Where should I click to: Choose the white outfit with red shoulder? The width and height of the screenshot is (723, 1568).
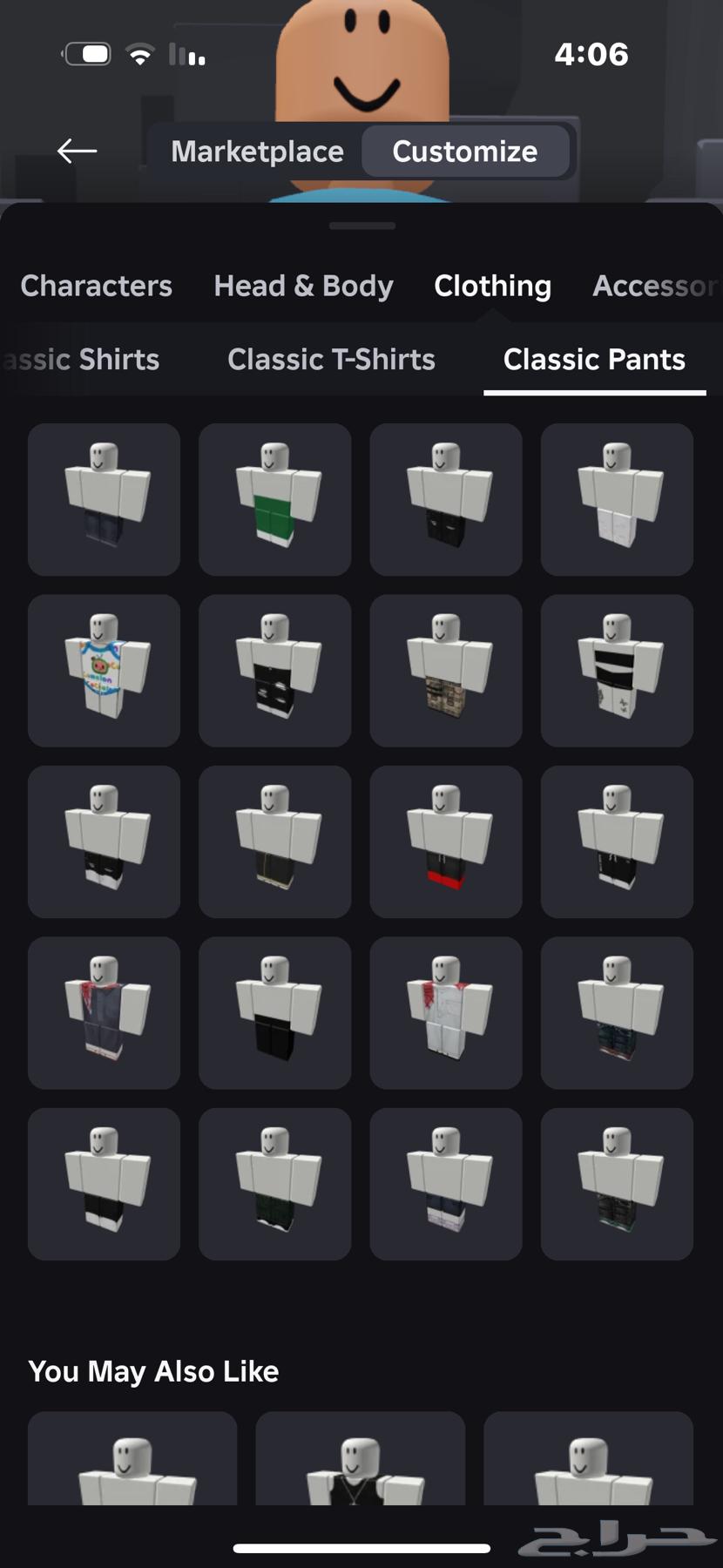446,1012
